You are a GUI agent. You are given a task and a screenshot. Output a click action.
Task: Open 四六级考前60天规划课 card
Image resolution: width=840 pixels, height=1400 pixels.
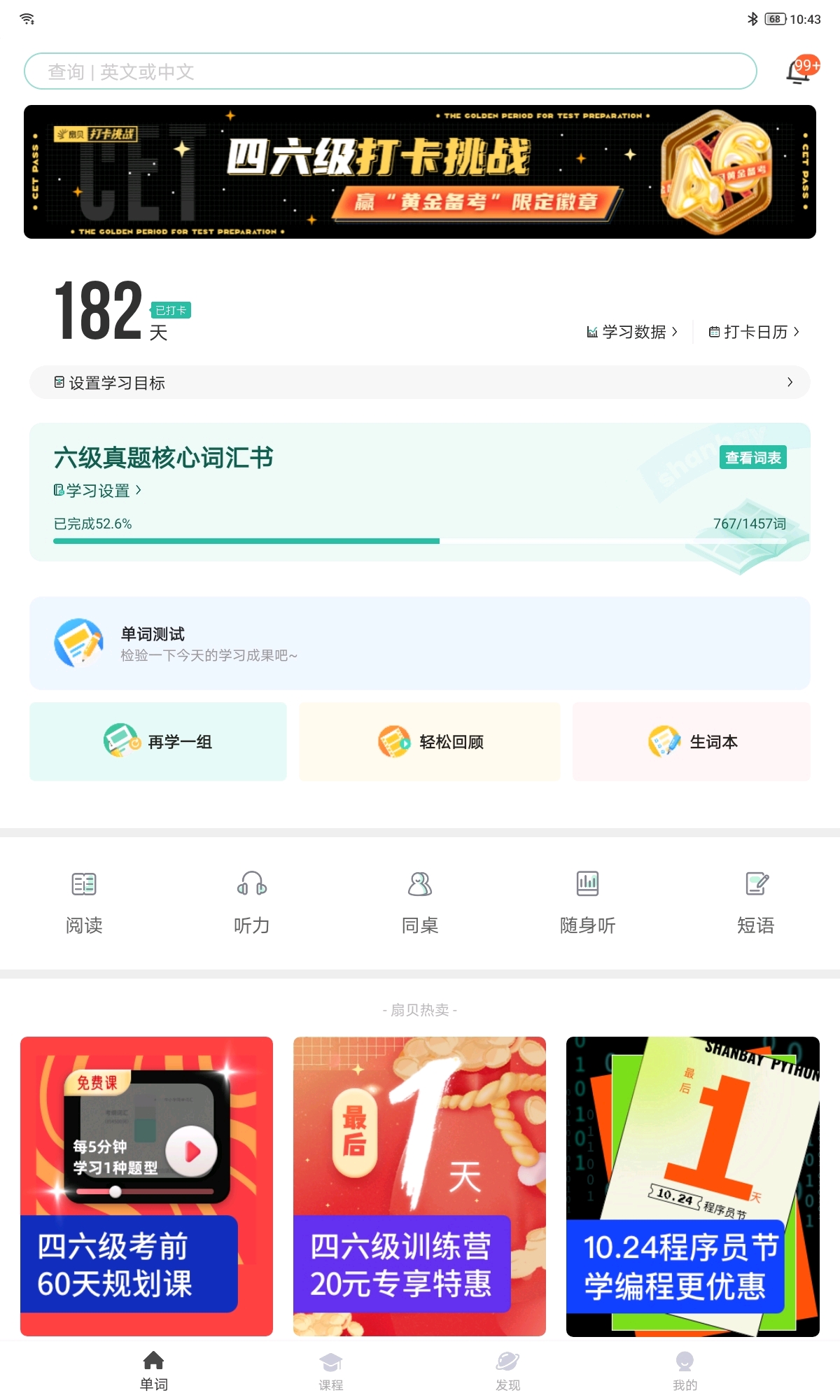pos(146,1186)
